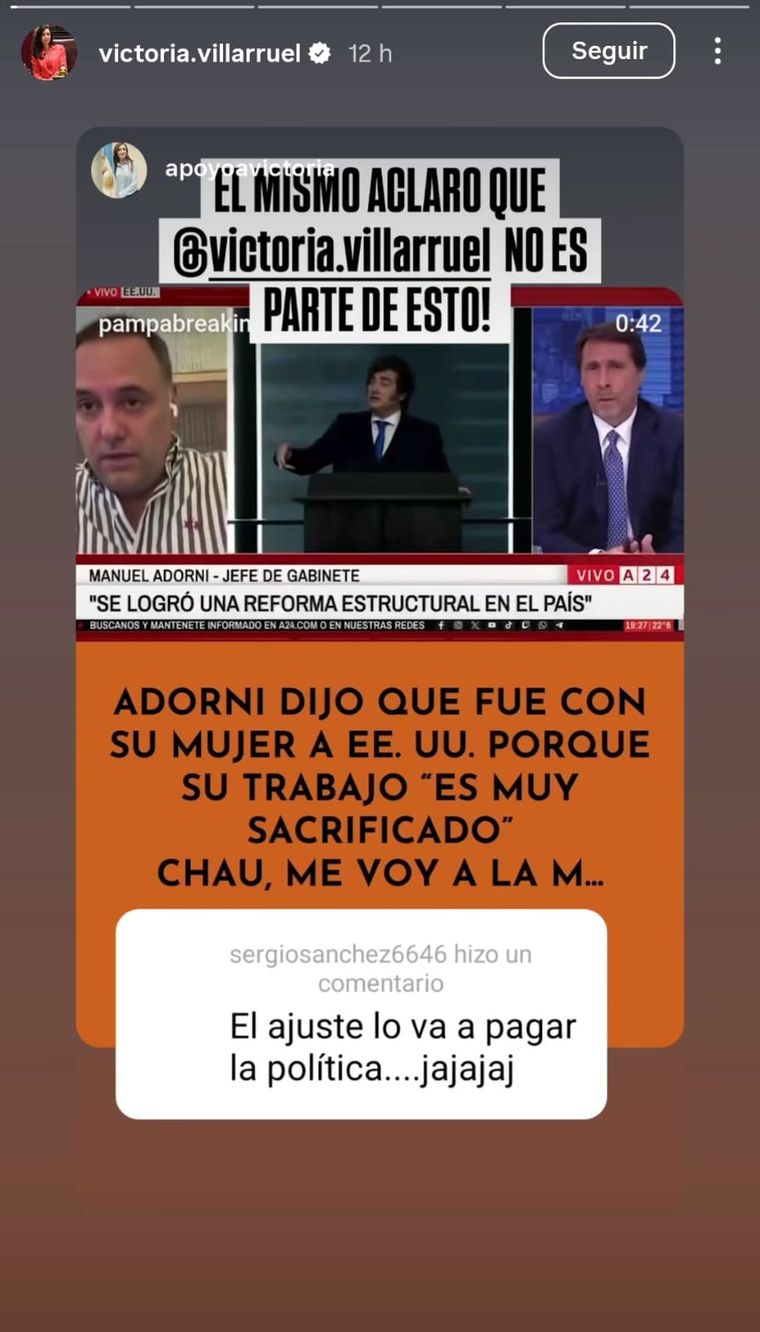The image size is (760, 1332).
Task: Open victoria.villarruel's profile picture
Action: 49,53
